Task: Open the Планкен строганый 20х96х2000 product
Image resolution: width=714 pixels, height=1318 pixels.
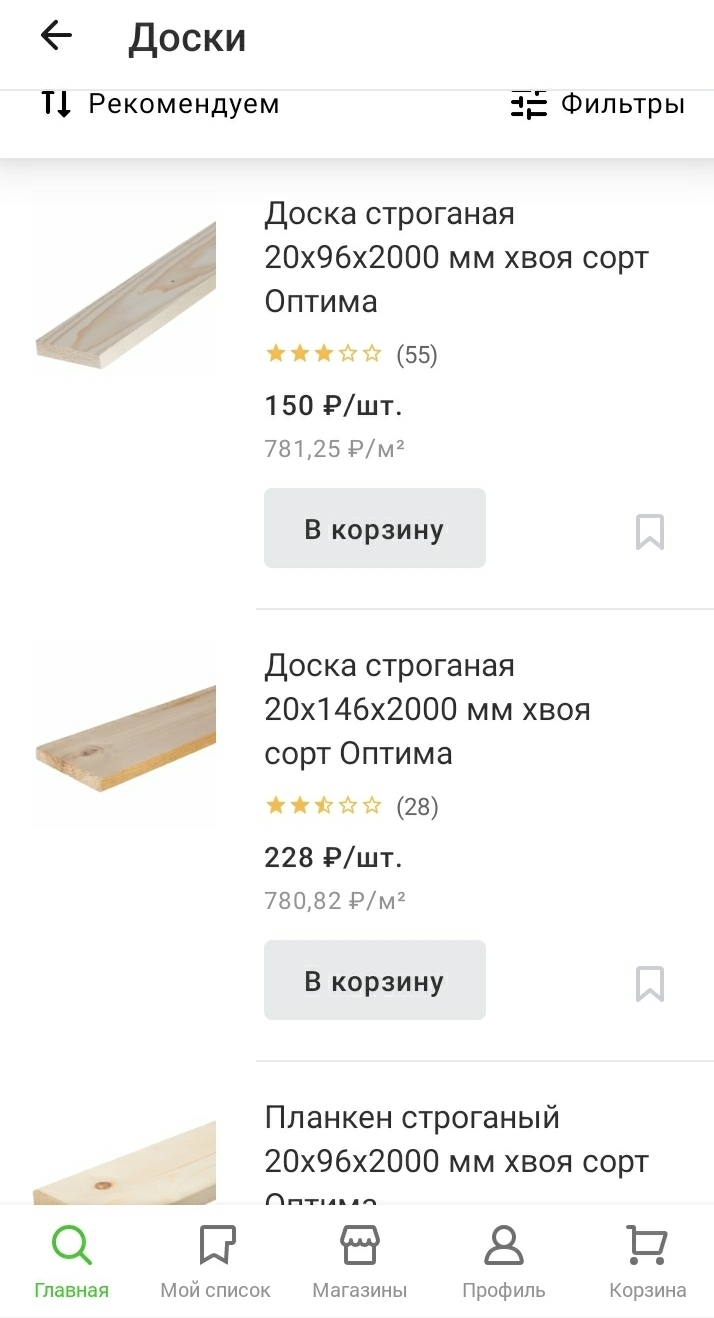Action: click(456, 1140)
